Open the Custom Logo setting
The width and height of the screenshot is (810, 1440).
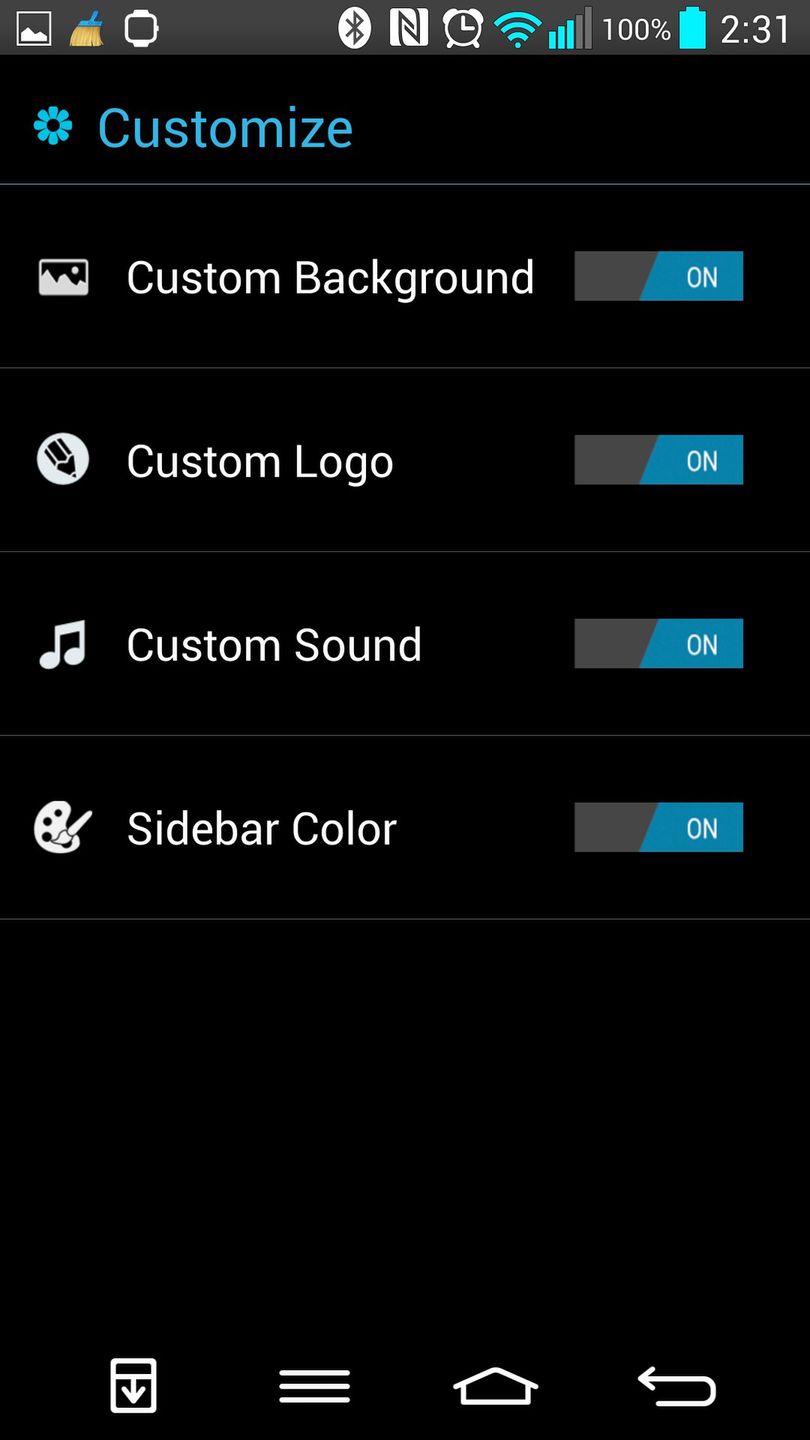(x=260, y=462)
